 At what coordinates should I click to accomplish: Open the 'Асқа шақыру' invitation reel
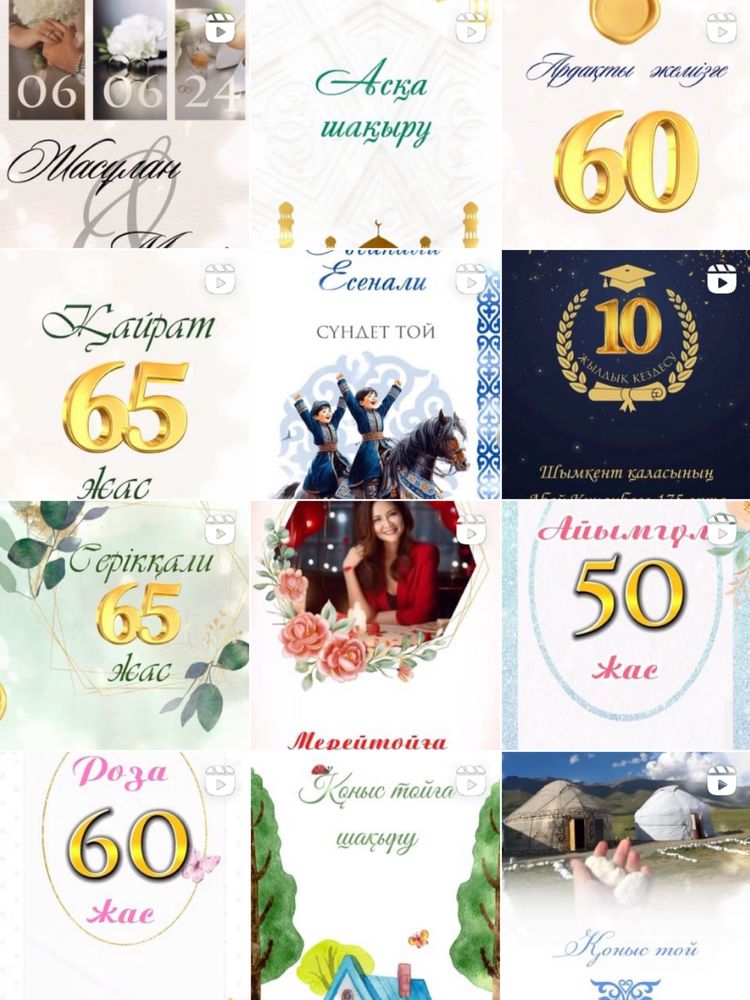375,125
